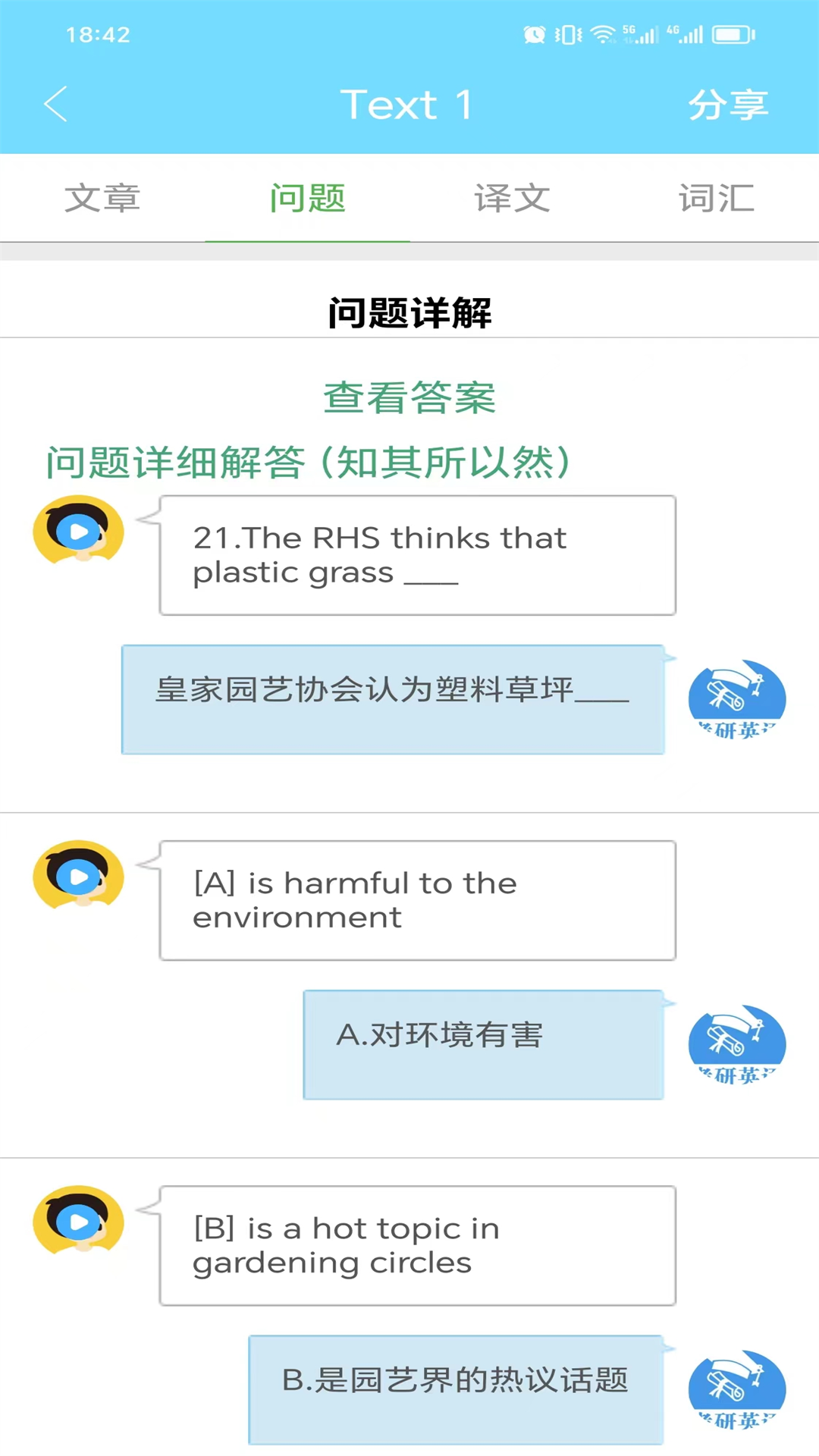Tap the back arrow to return
This screenshot has width=819, height=1456.
pos(55,104)
